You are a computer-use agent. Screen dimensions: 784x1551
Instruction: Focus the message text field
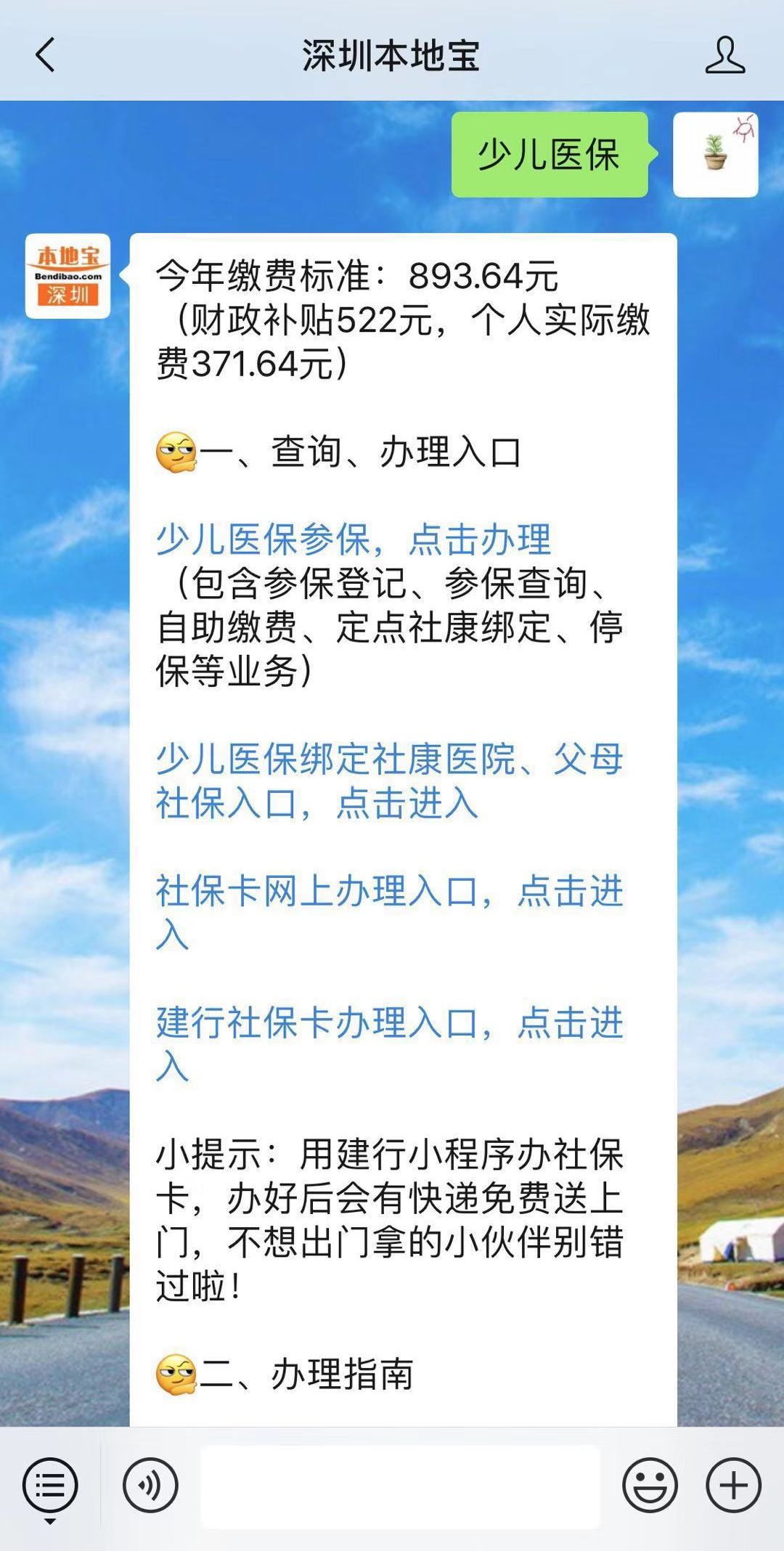[400, 1486]
